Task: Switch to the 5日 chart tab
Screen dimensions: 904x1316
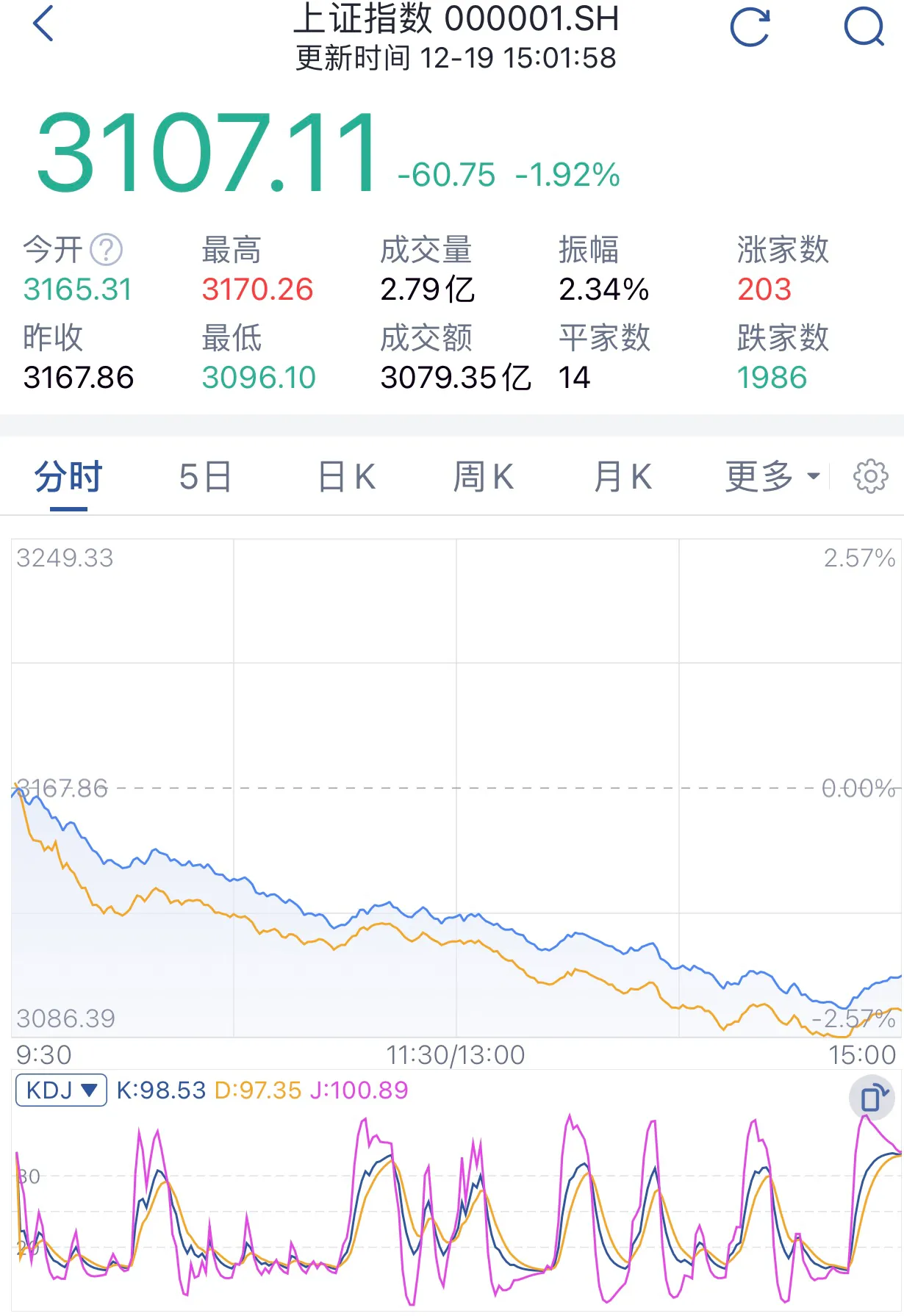Action: [x=205, y=478]
